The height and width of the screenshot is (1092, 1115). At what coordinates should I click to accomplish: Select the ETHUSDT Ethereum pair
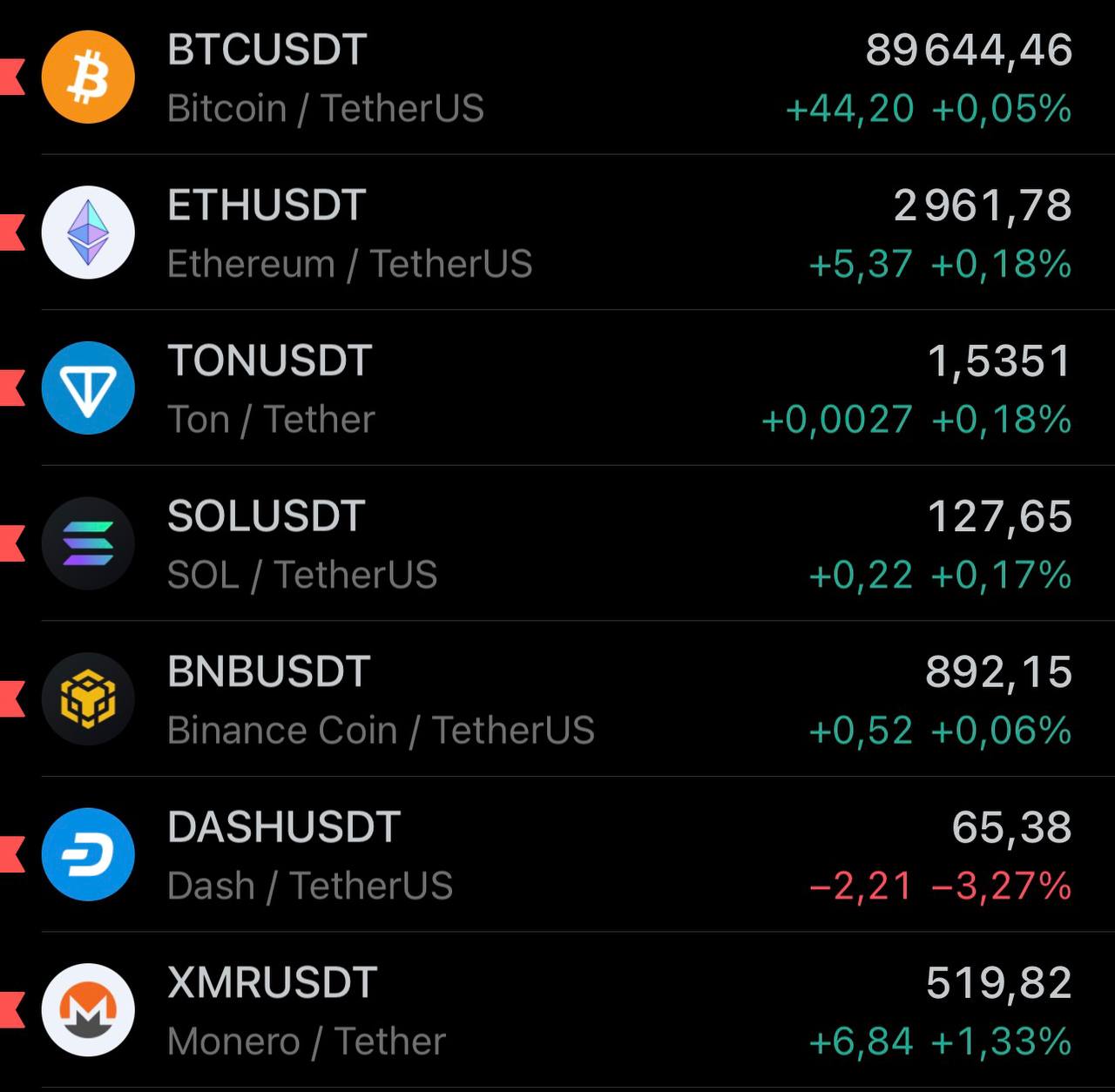[557, 233]
